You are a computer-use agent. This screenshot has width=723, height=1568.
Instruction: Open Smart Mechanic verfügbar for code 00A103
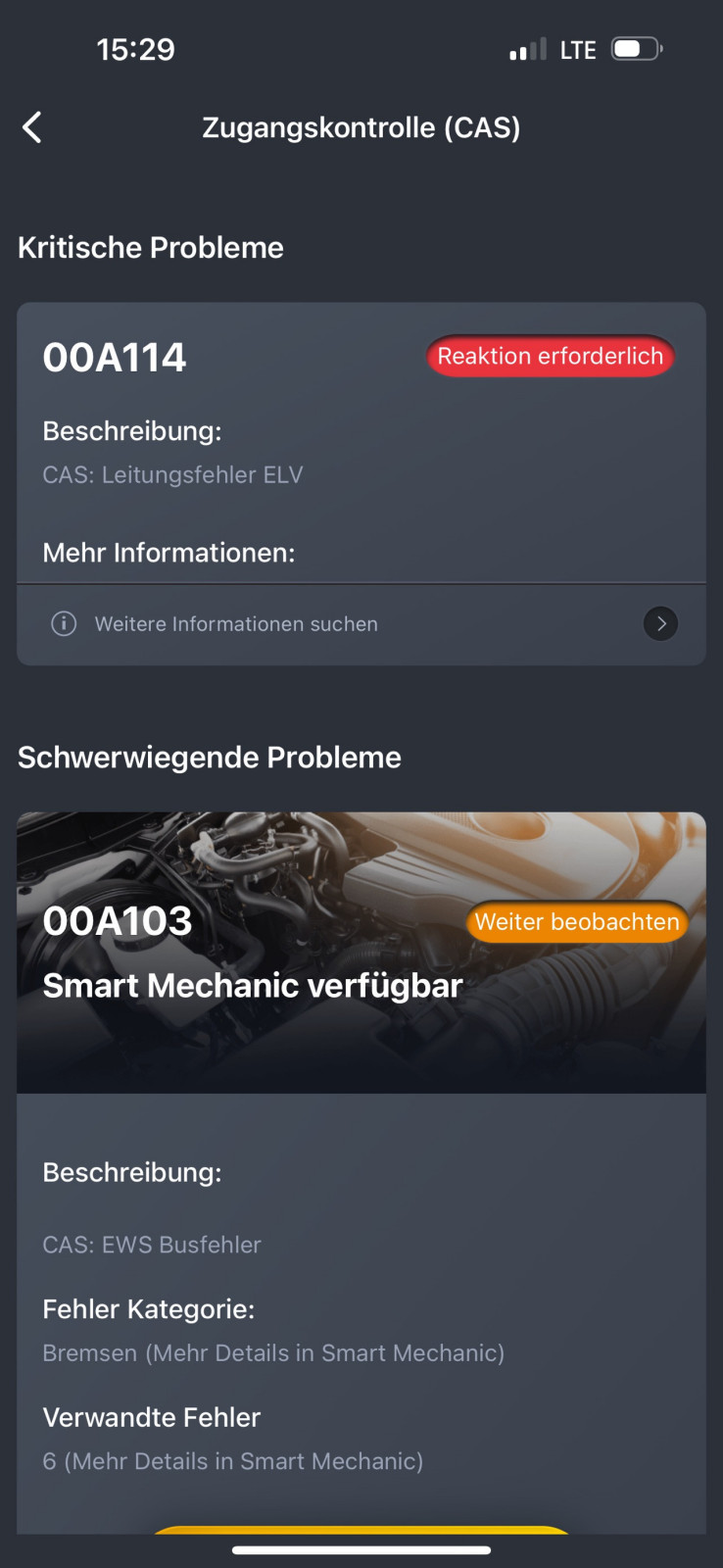point(253,985)
